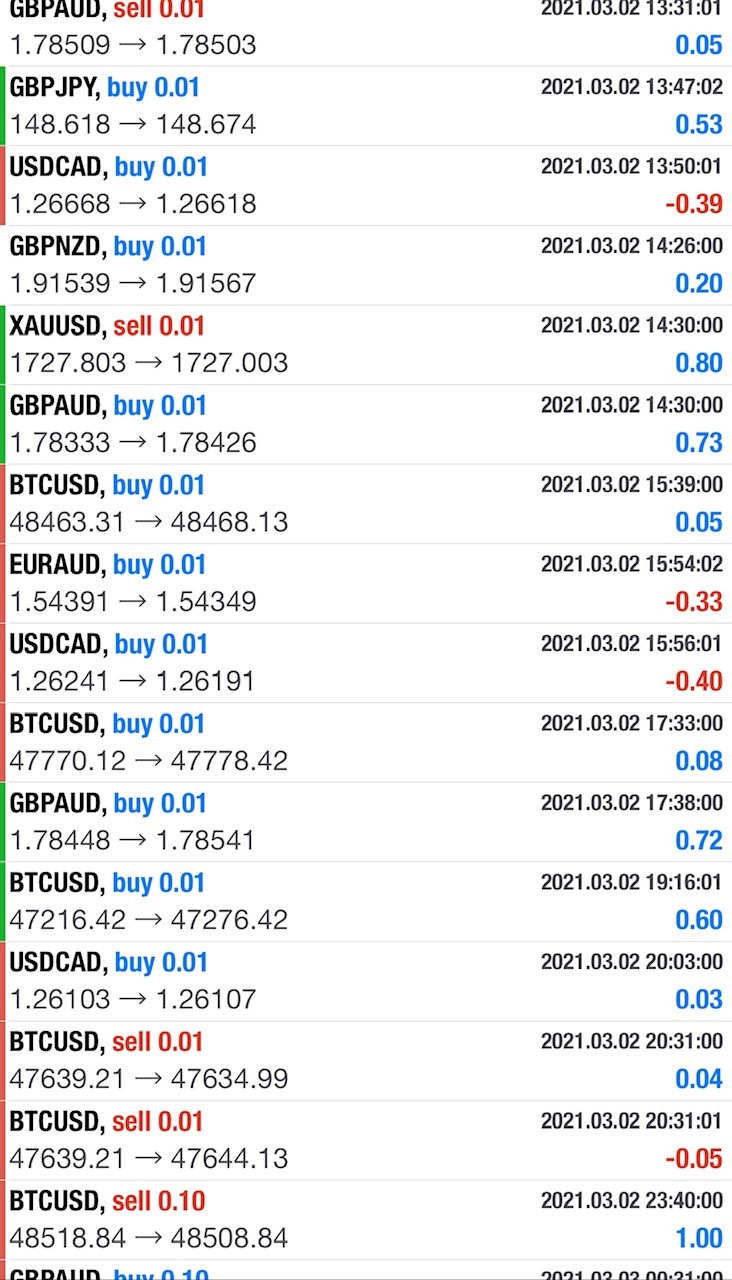Select the EURAUD buy 0.01 trade

click(366, 583)
